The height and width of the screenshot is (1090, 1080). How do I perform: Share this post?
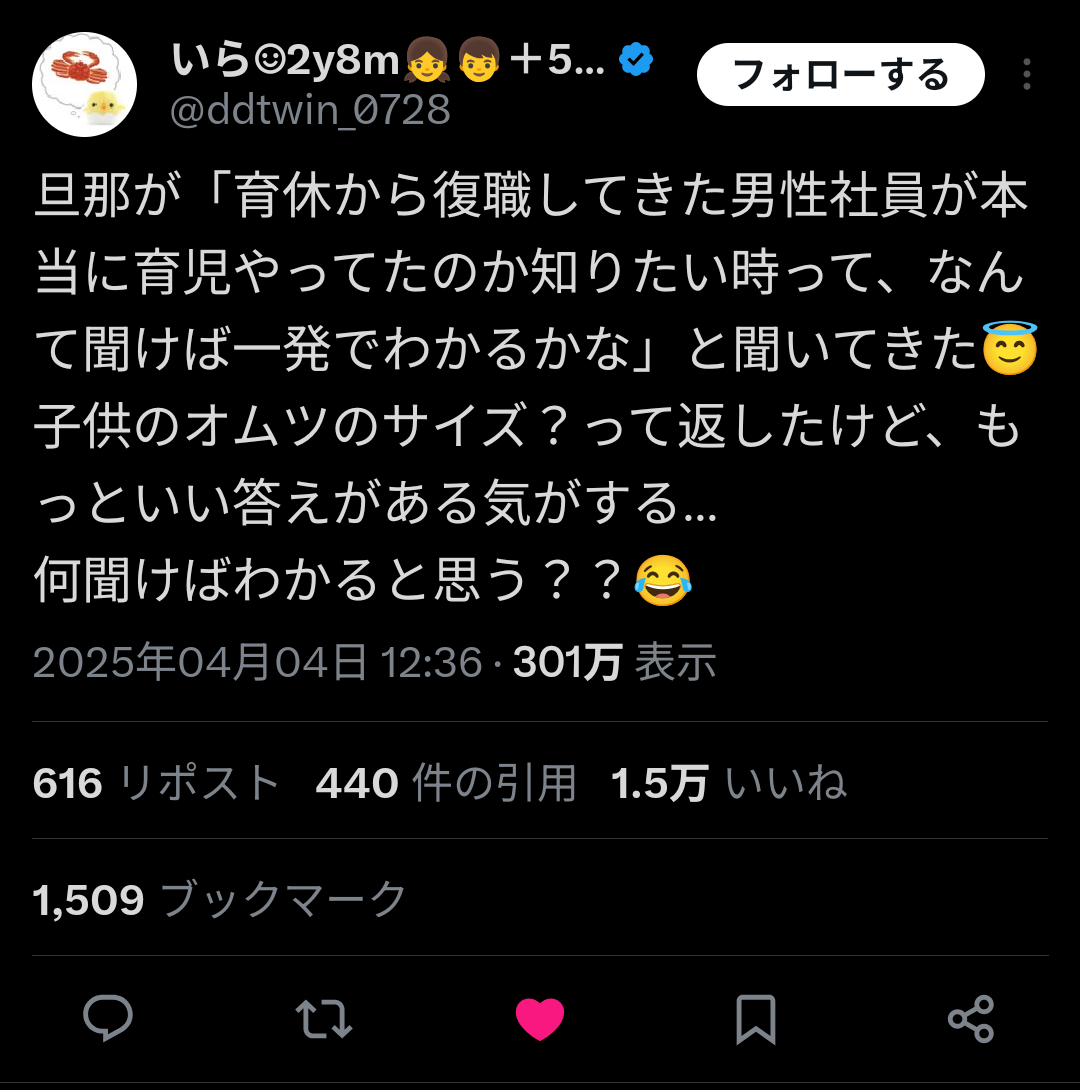(x=971, y=1018)
